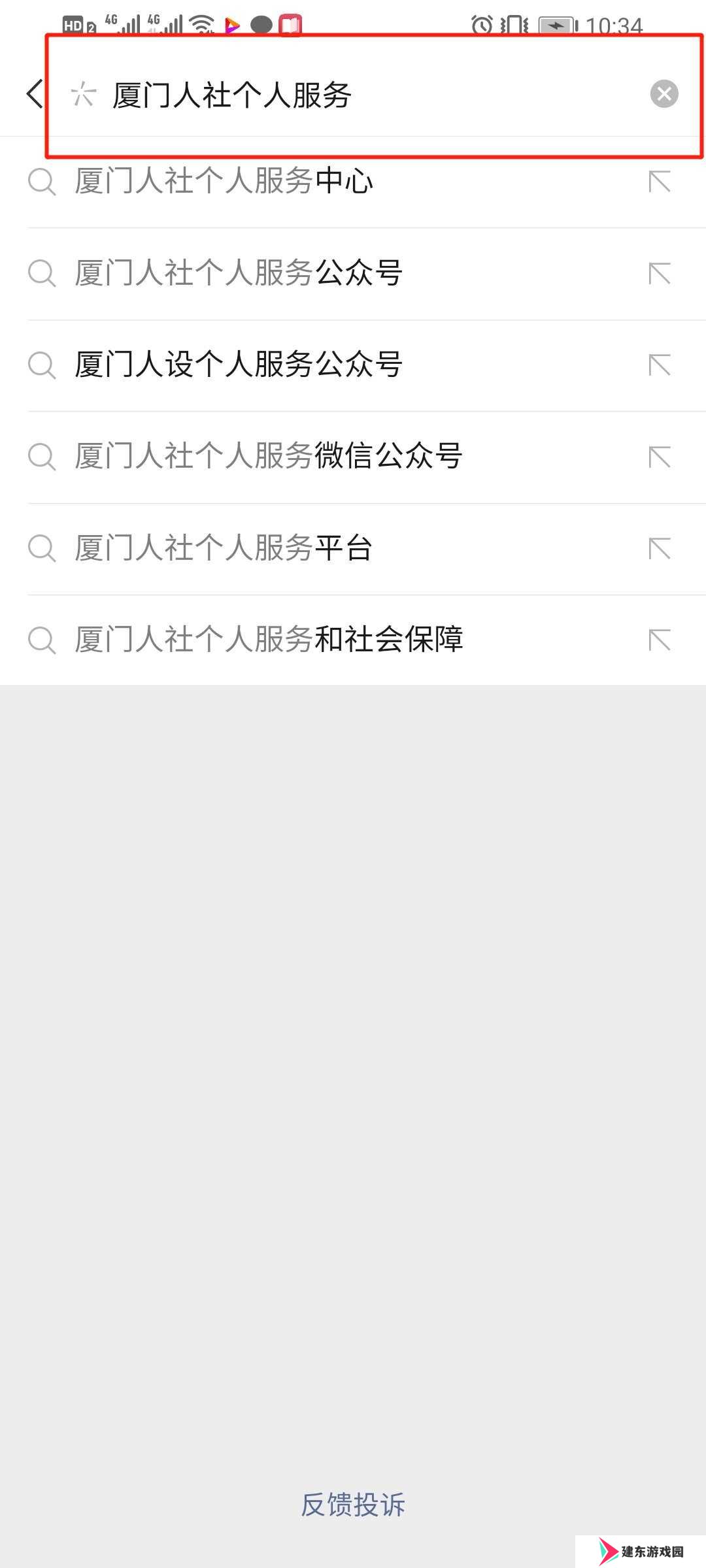Image resolution: width=706 pixels, height=1568 pixels.
Task: Go back using the left arrow
Action: click(x=35, y=94)
